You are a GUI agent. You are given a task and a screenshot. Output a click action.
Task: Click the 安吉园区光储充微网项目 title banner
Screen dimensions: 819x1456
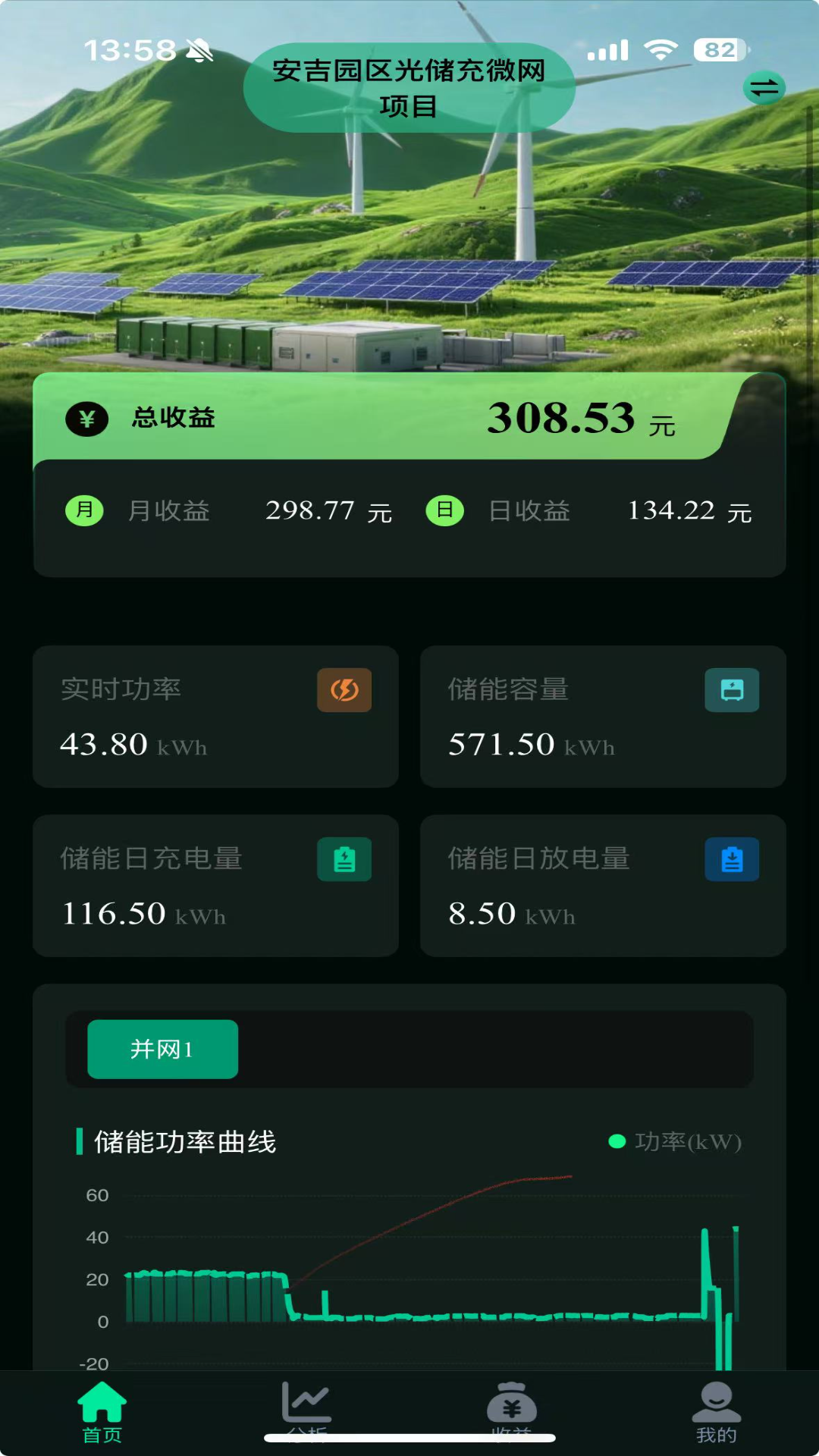pyautogui.click(x=409, y=88)
